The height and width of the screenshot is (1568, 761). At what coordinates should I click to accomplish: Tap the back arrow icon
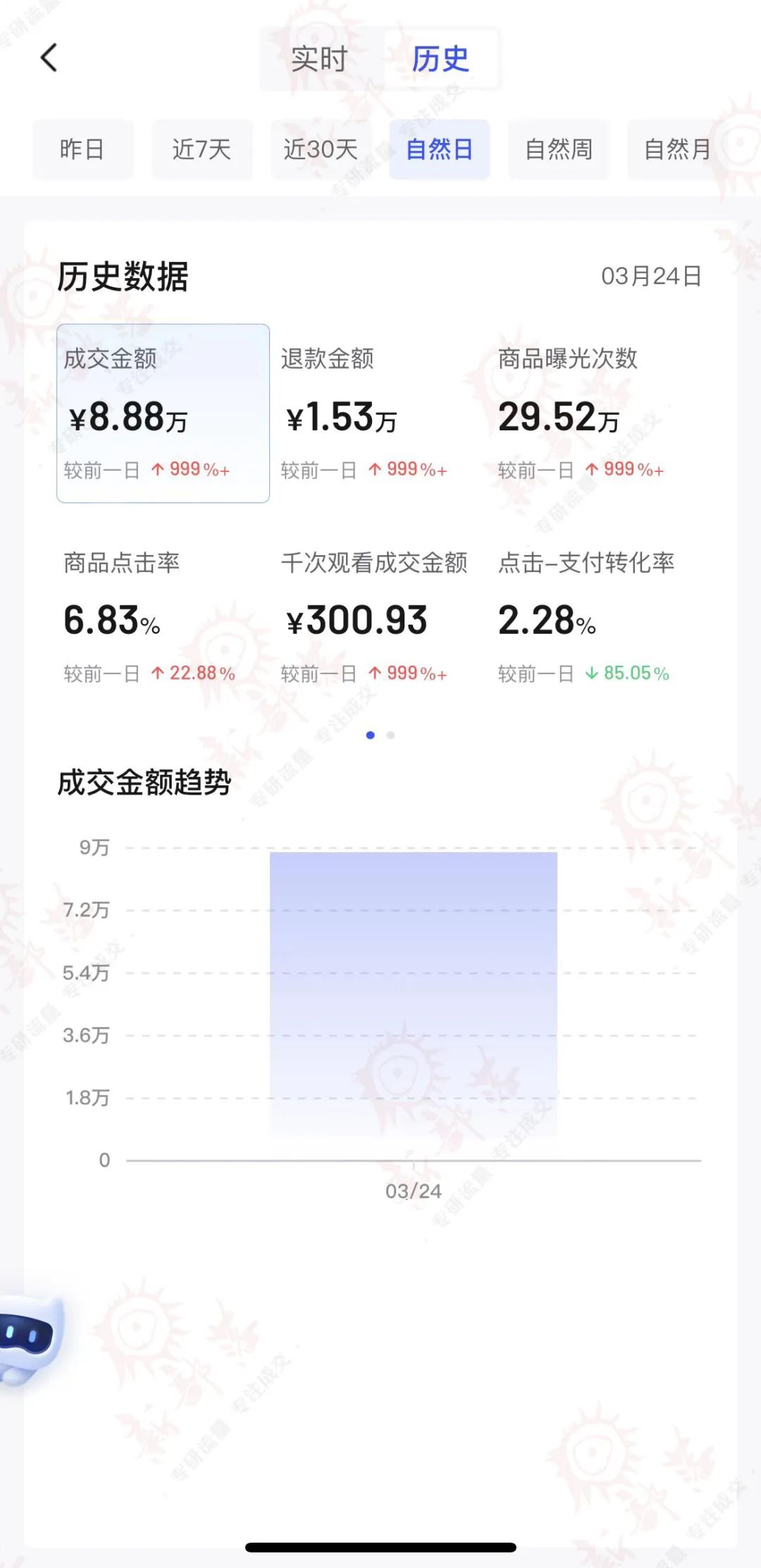pos(48,59)
